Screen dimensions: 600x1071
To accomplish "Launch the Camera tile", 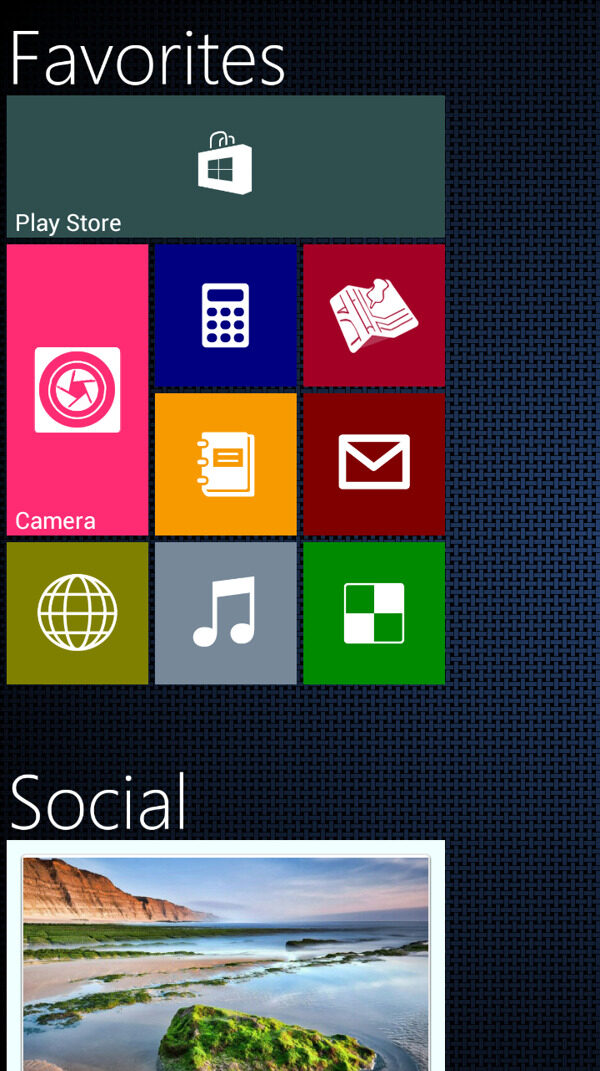I will [x=77, y=390].
